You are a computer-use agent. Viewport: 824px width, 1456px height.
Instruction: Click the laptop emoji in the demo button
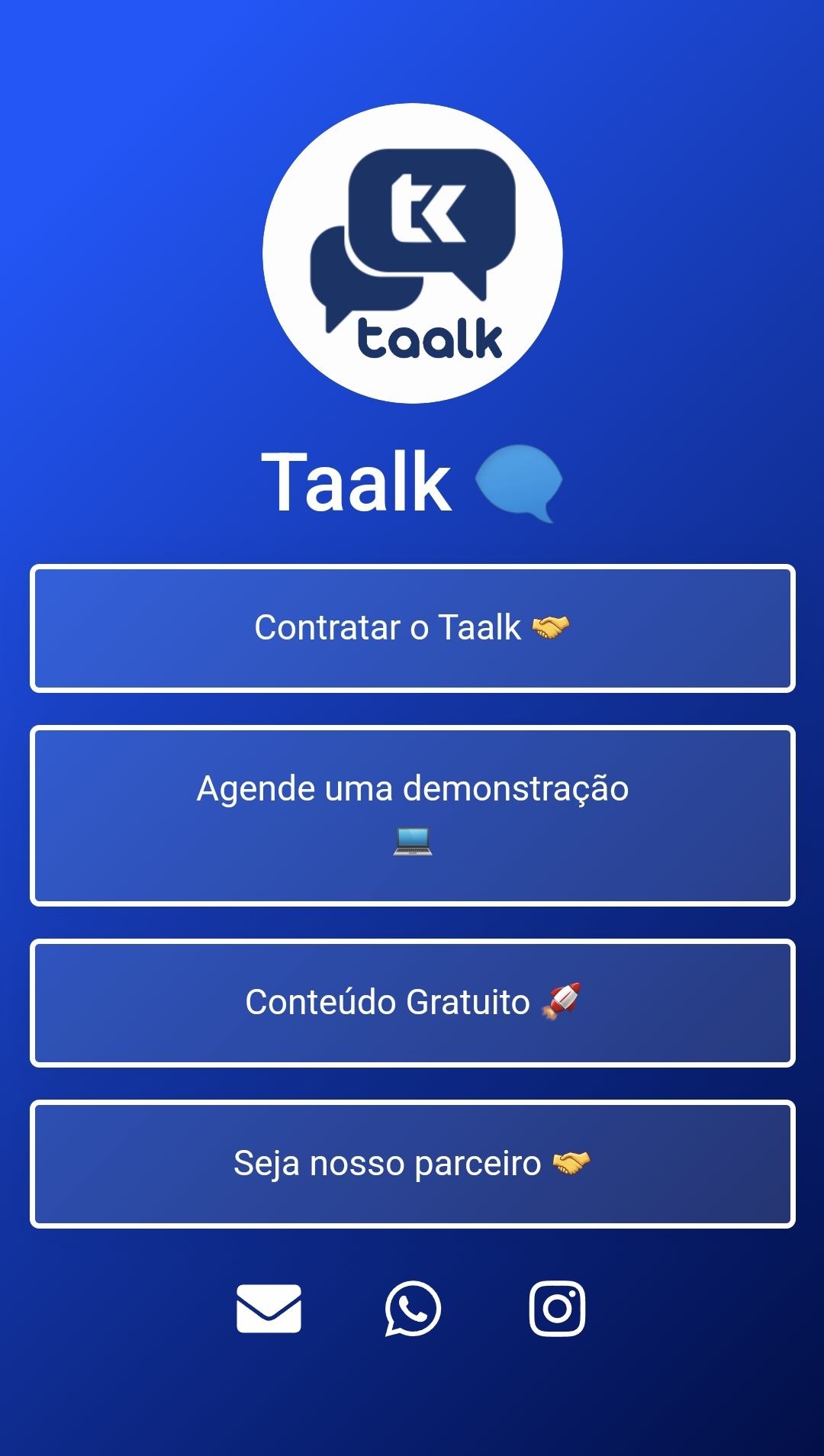click(x=412, y=842)
